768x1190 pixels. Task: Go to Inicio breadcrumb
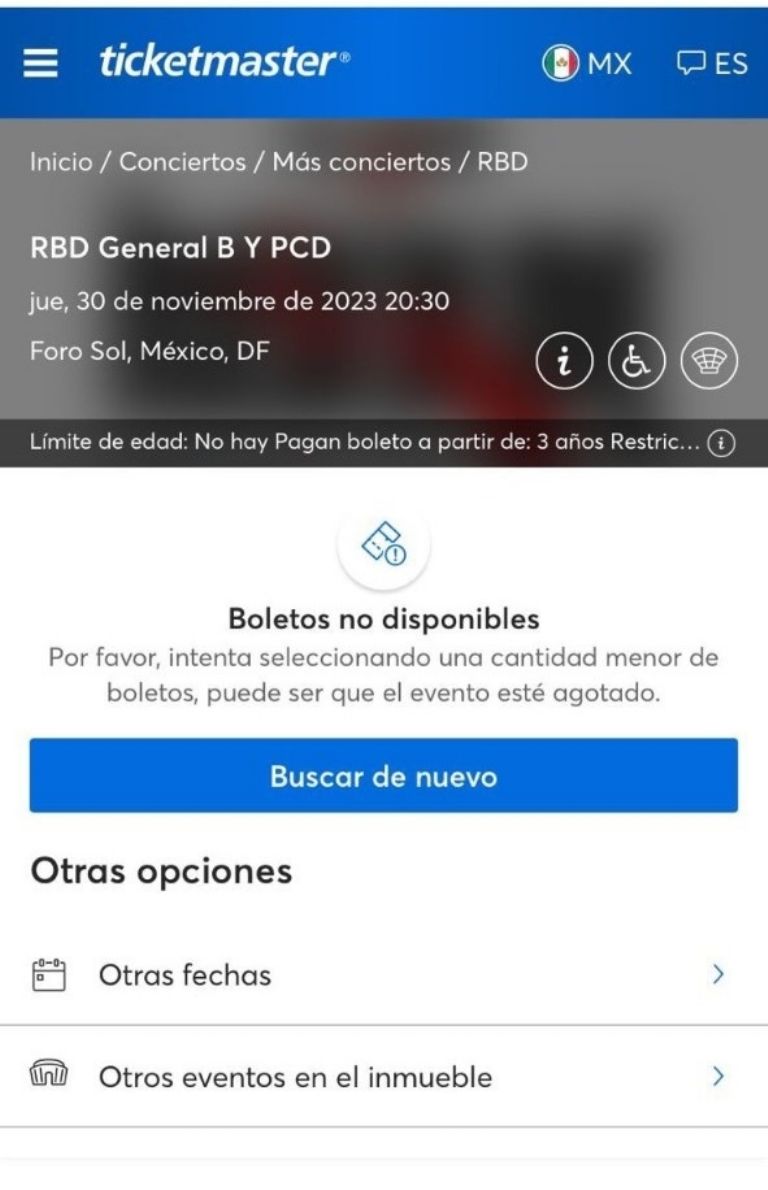point(61,162)
